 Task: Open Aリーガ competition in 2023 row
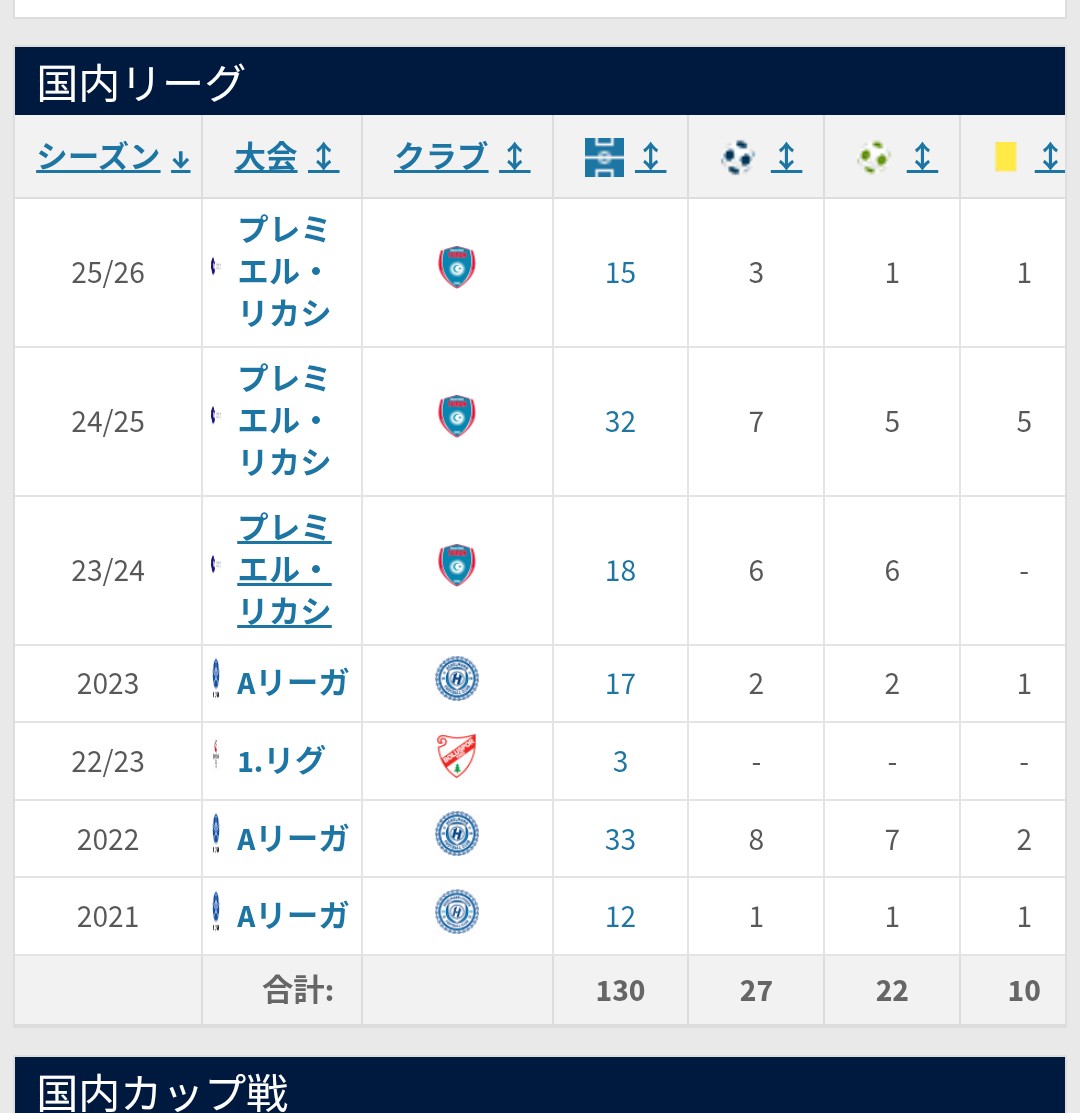[292, 684]
